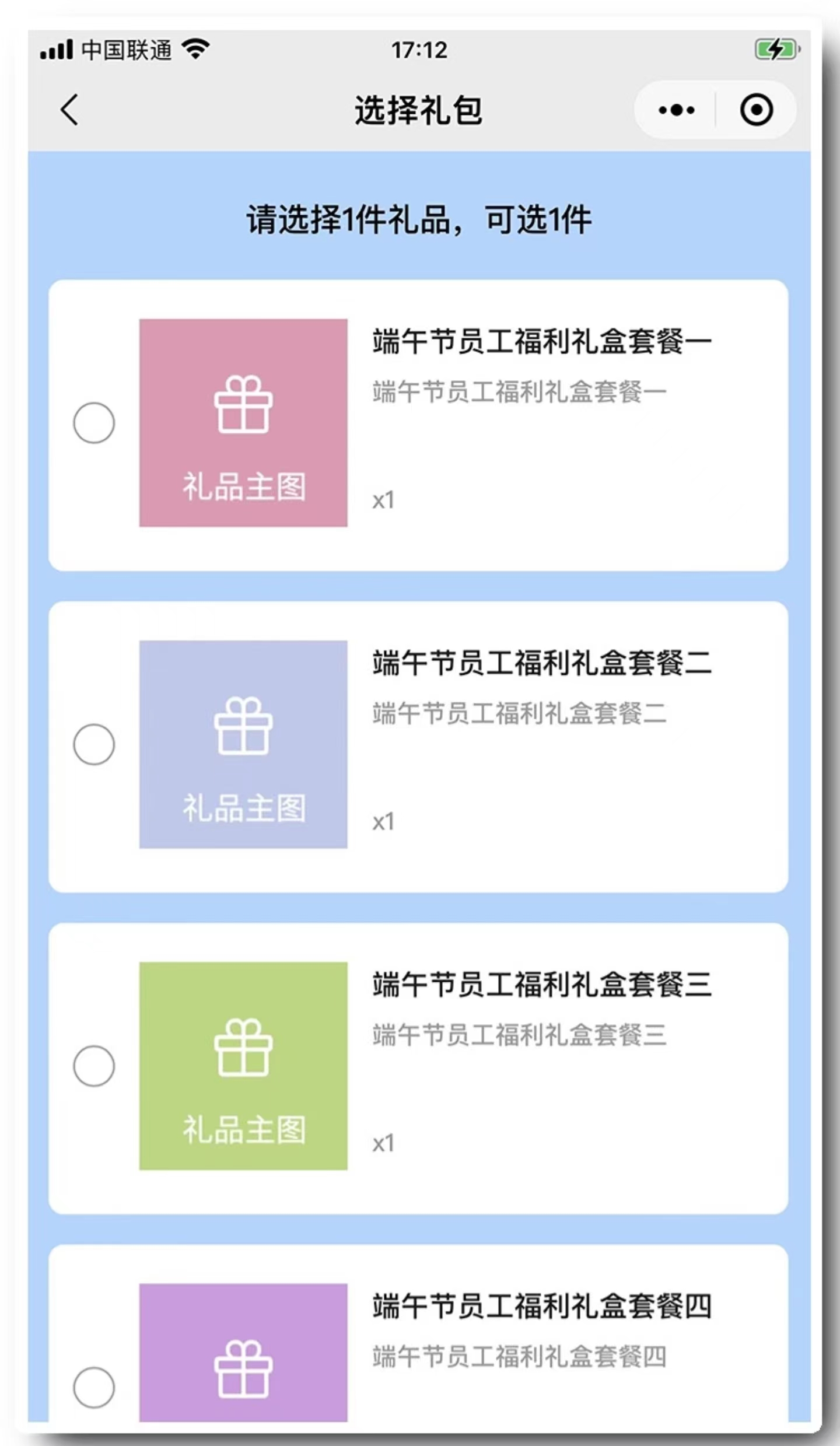Select radio button for 端午节员工福利礼盒套餐二
The image size is (840, 1446).
(94, 744)
